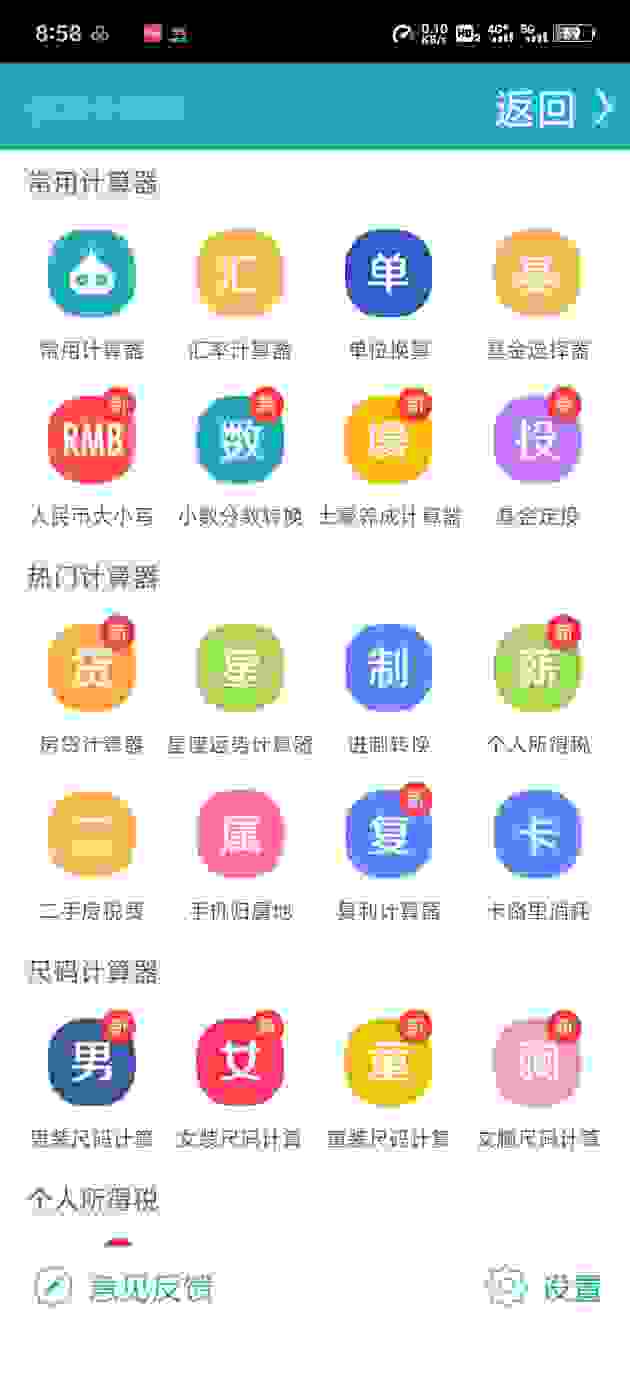Choose the 进制转换 tool

pyautogui.click(x=388, y=668)
